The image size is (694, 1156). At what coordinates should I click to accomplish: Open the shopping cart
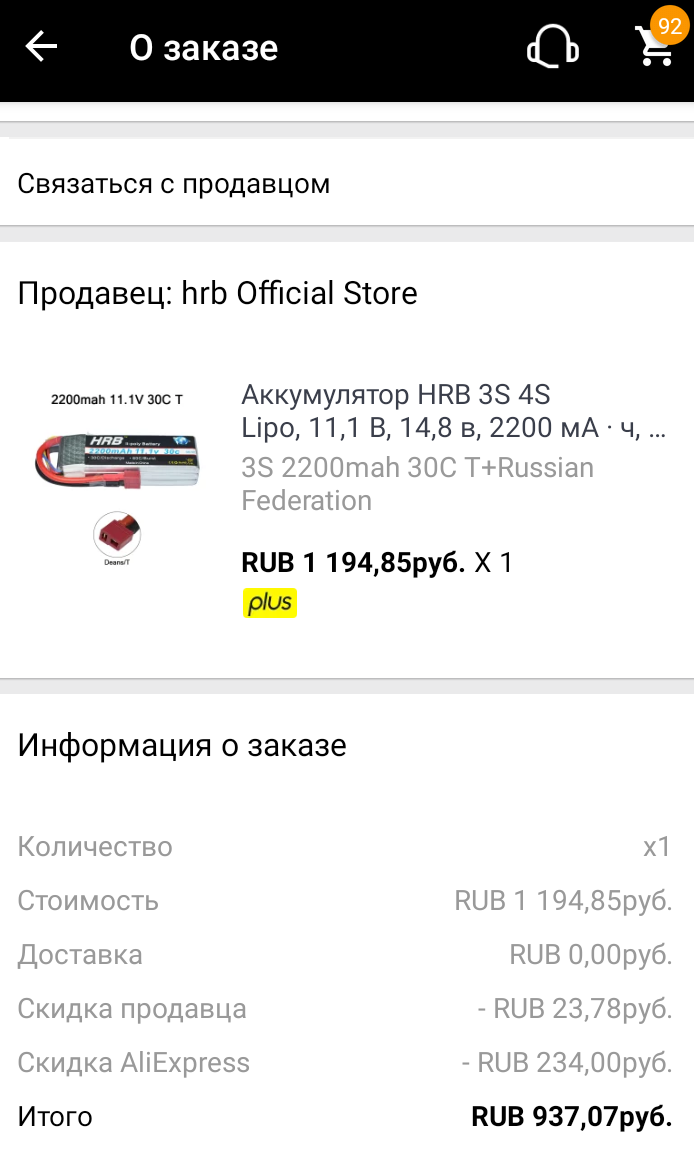tap(655, 46)
